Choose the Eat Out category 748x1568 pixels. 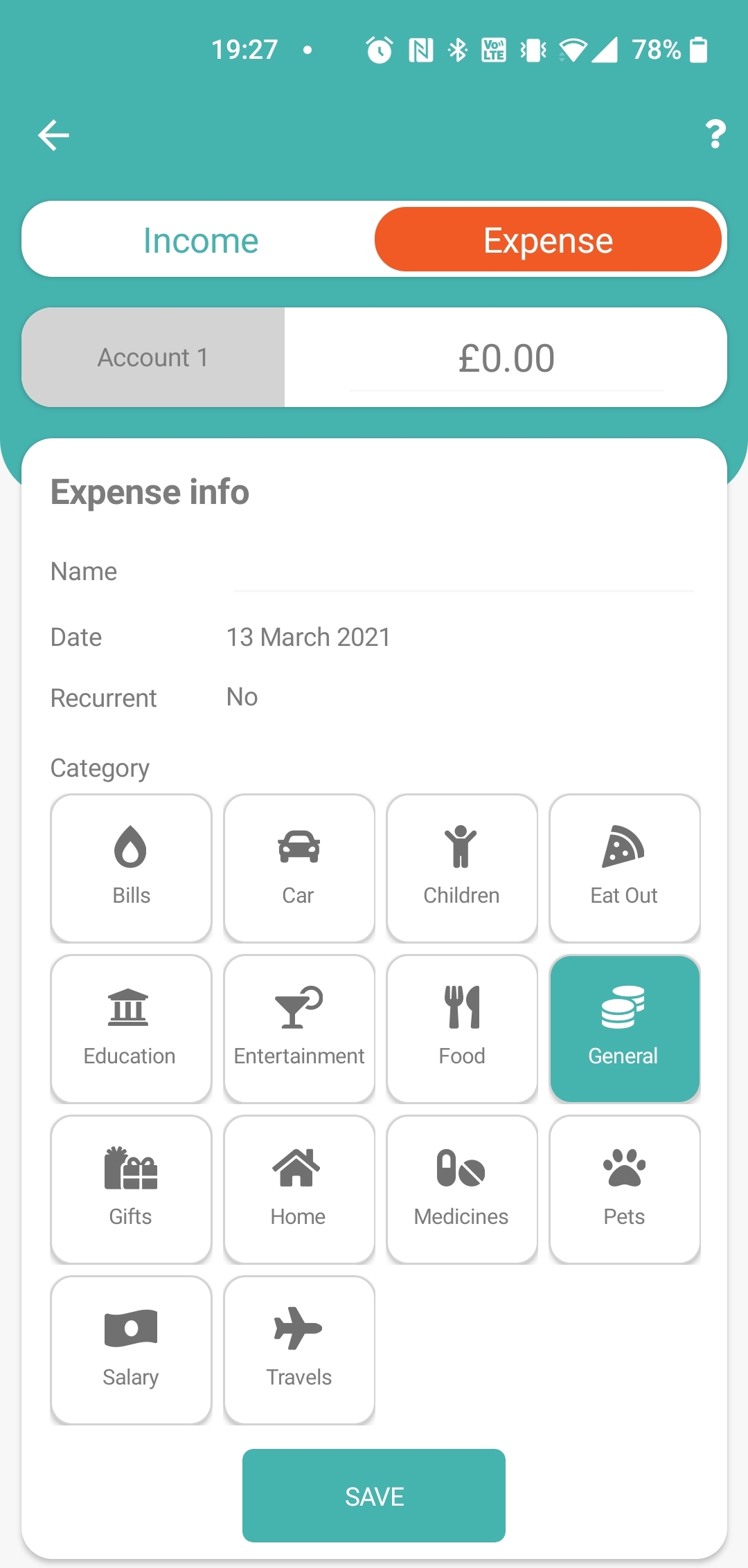(x=625, y=868)
